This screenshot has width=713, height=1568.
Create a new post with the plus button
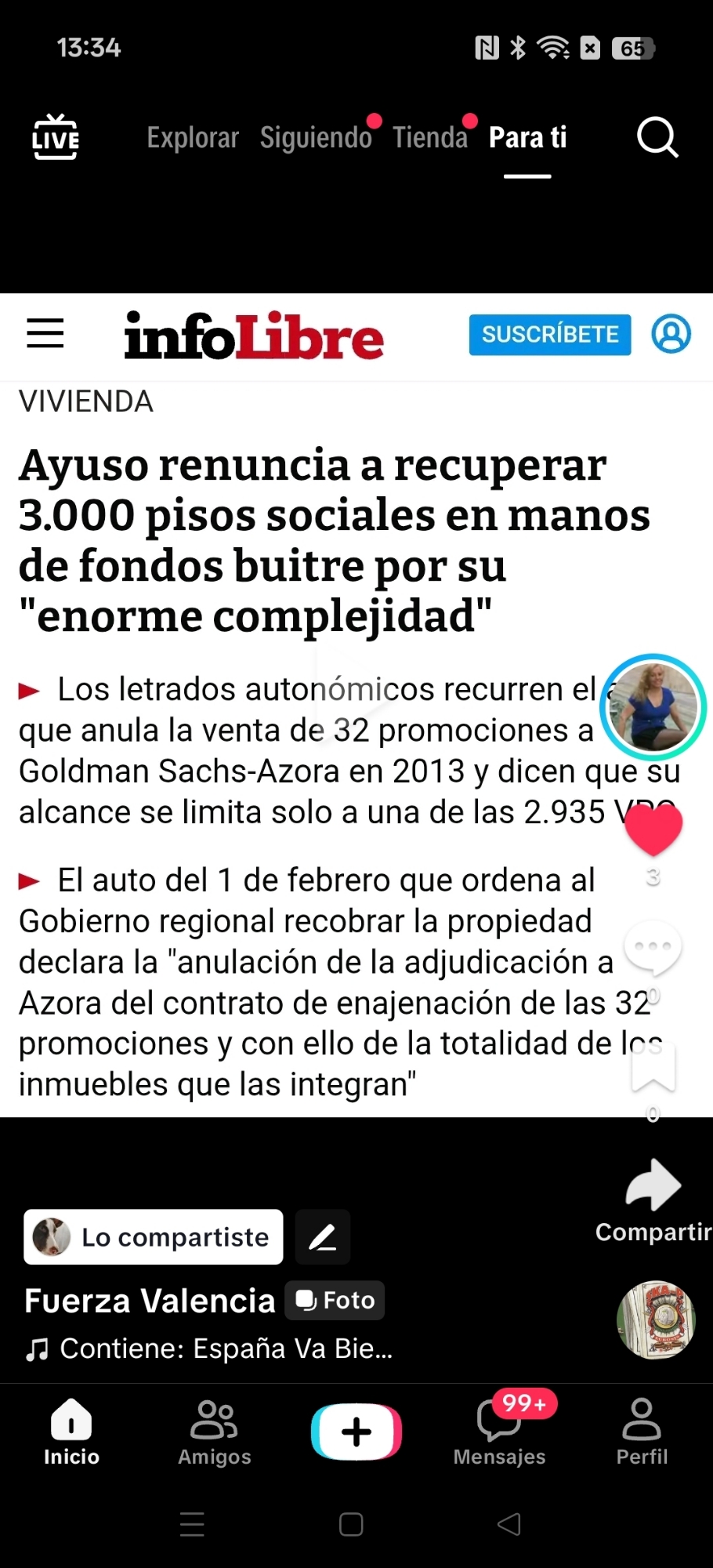[356, 1432]
